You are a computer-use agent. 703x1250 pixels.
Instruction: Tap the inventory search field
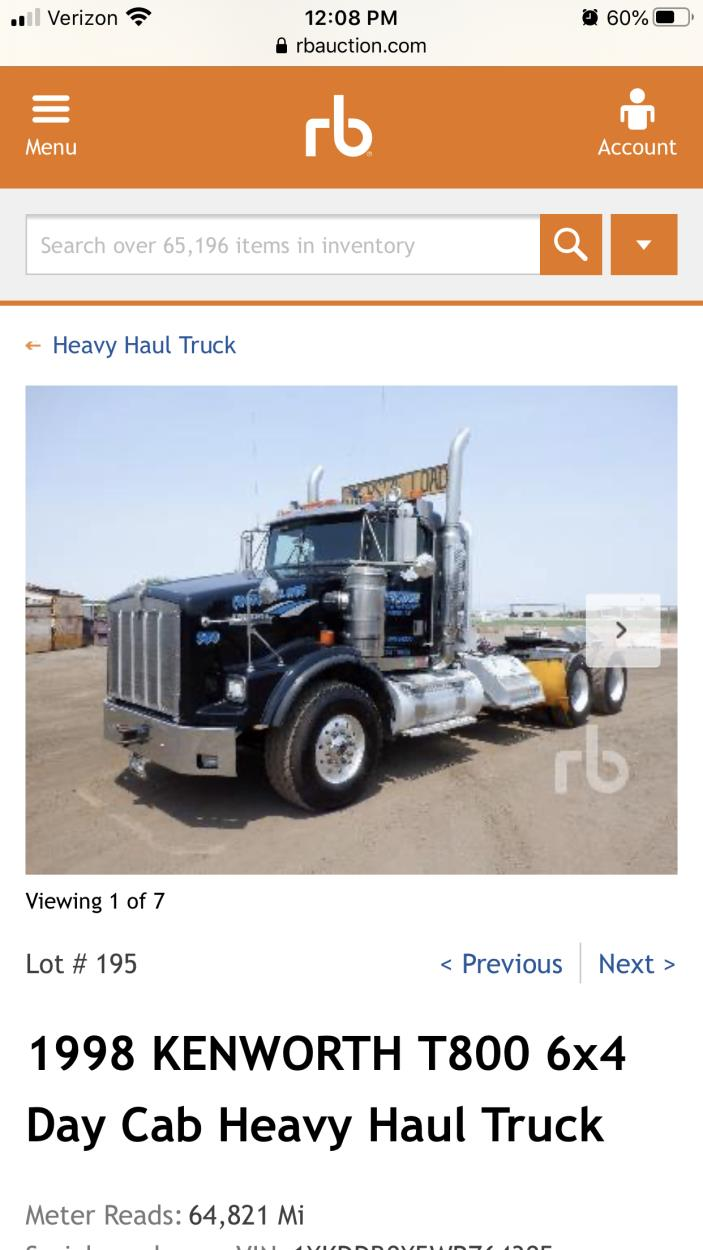click(282, 245)
